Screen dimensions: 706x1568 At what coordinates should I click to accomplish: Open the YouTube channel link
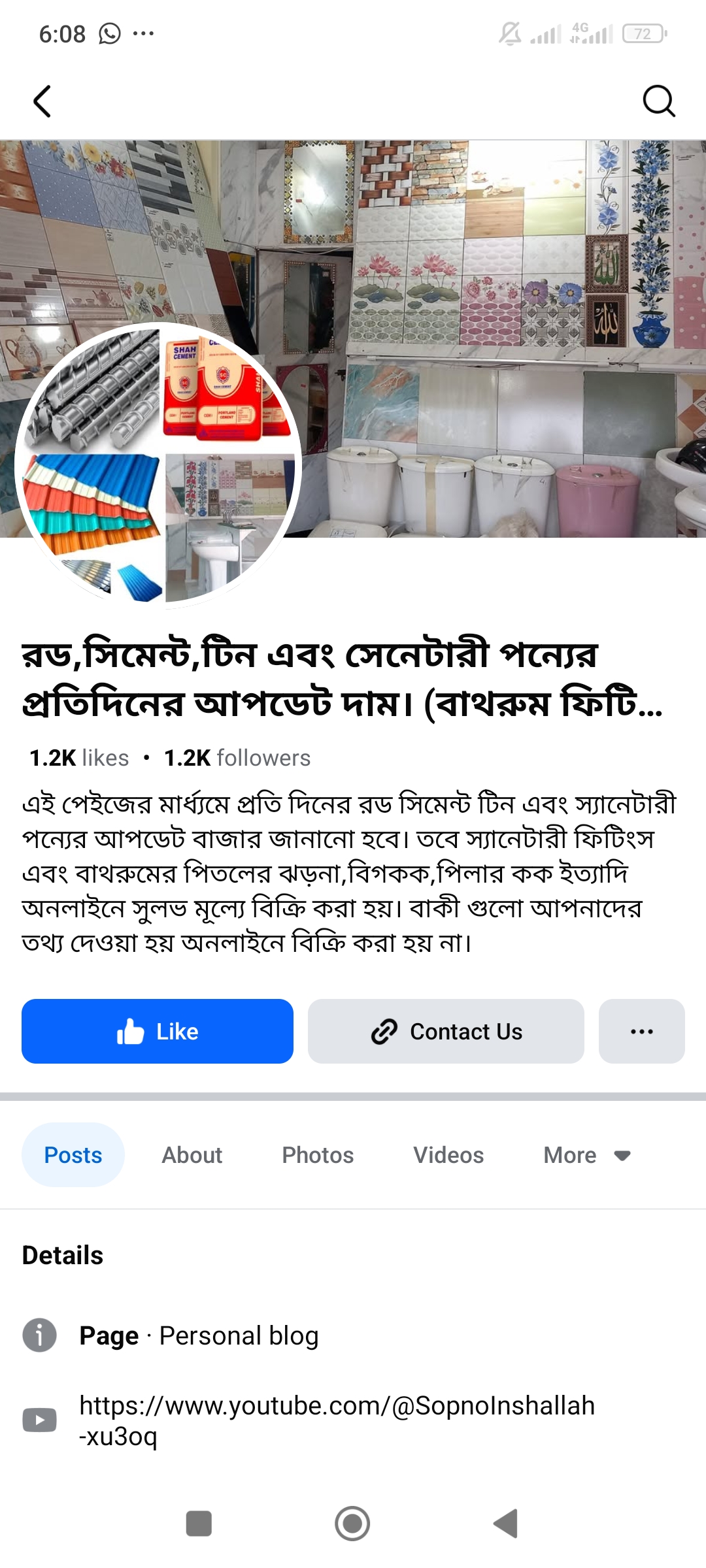(337, 1420)
